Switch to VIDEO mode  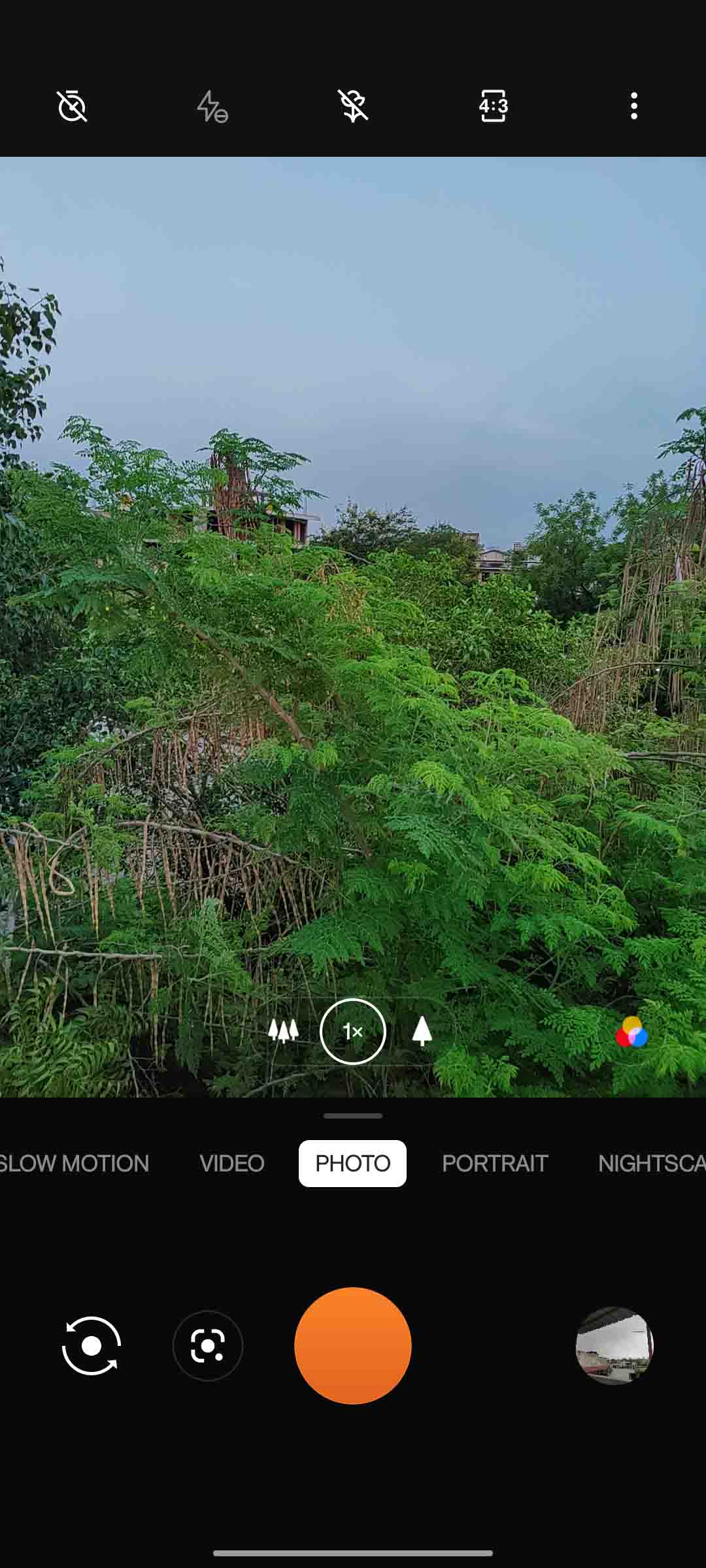click(231, 1163)
